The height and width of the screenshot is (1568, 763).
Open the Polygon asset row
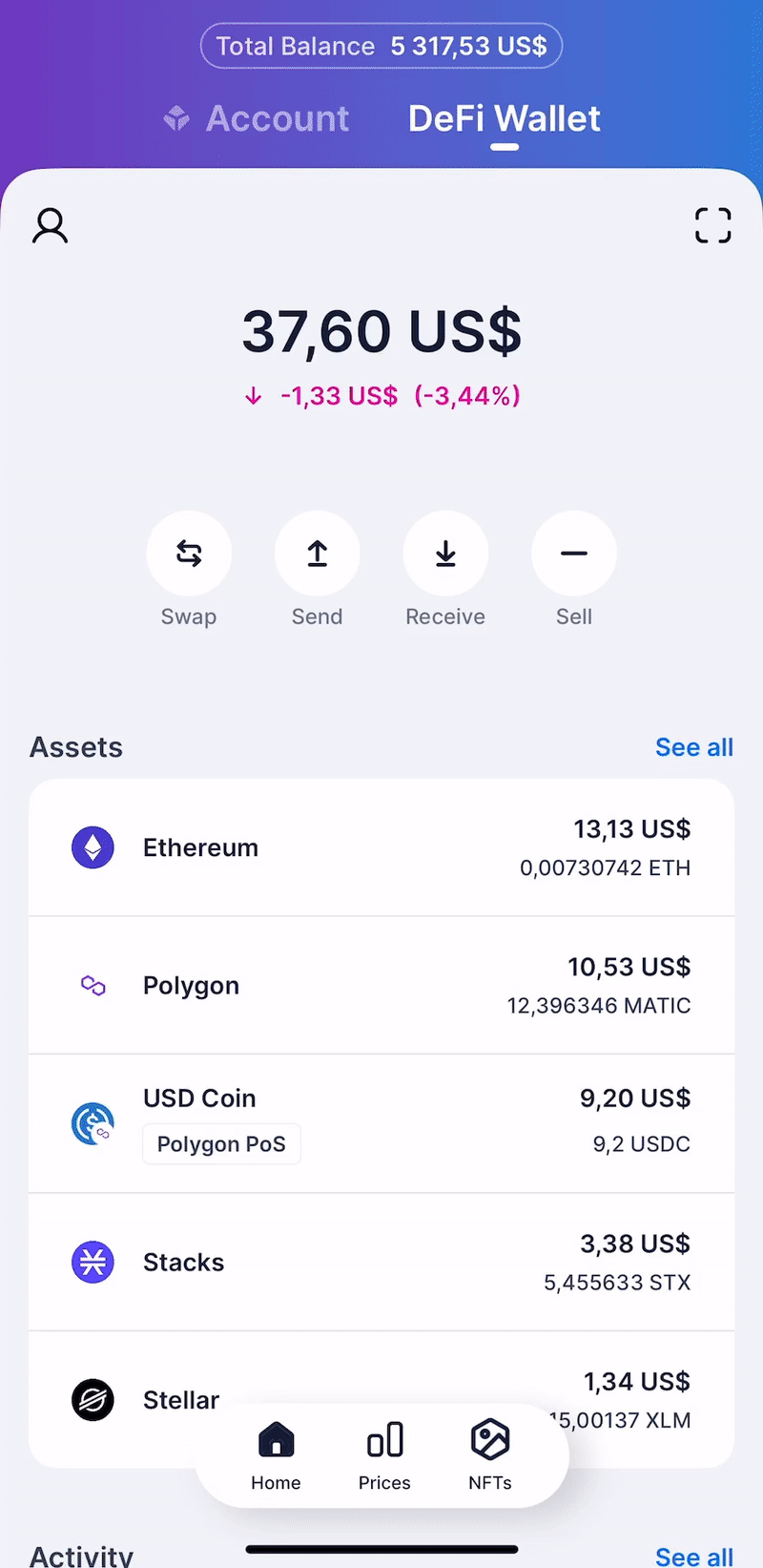381,986
